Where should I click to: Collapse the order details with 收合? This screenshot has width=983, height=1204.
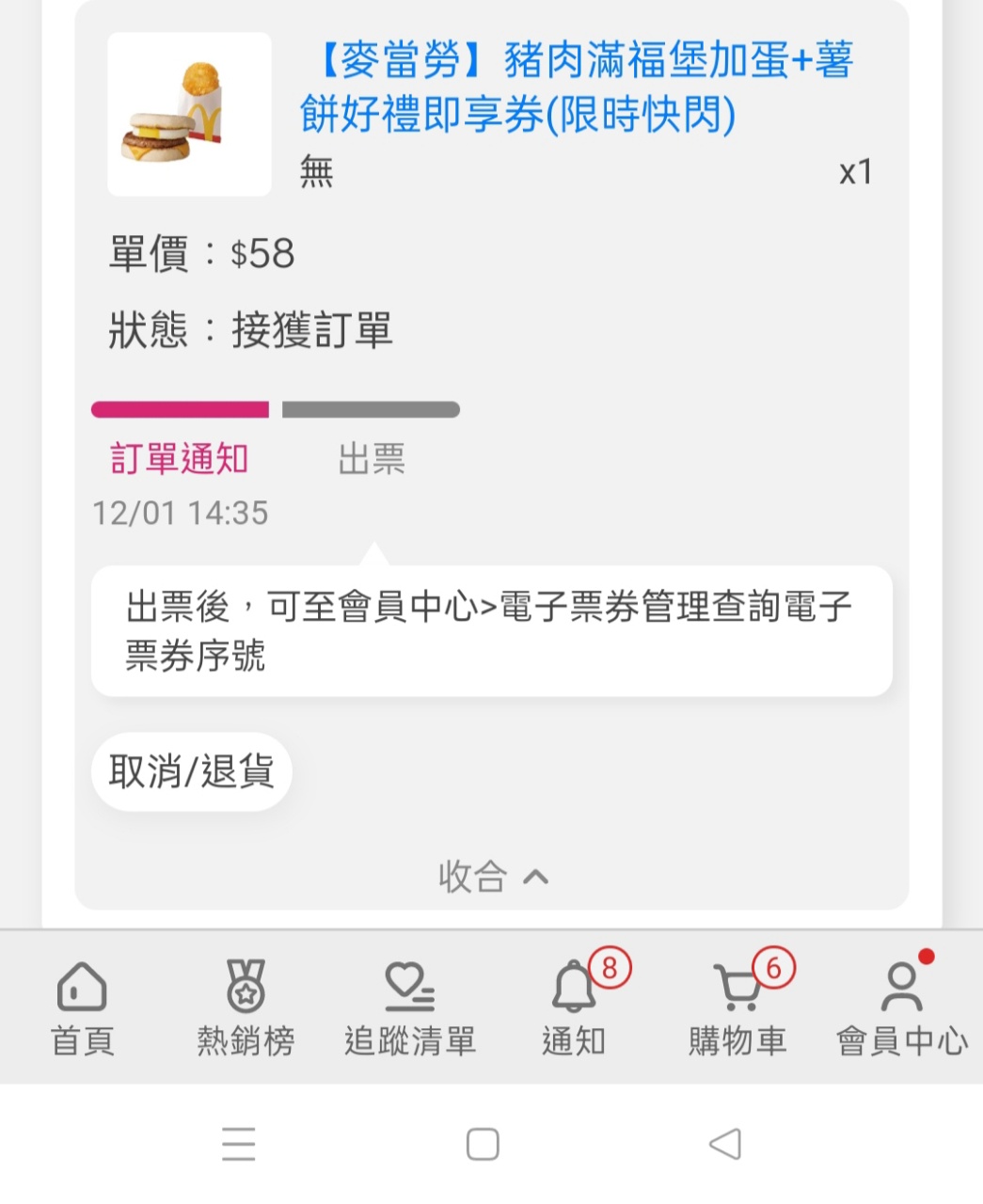pos(492,877)
